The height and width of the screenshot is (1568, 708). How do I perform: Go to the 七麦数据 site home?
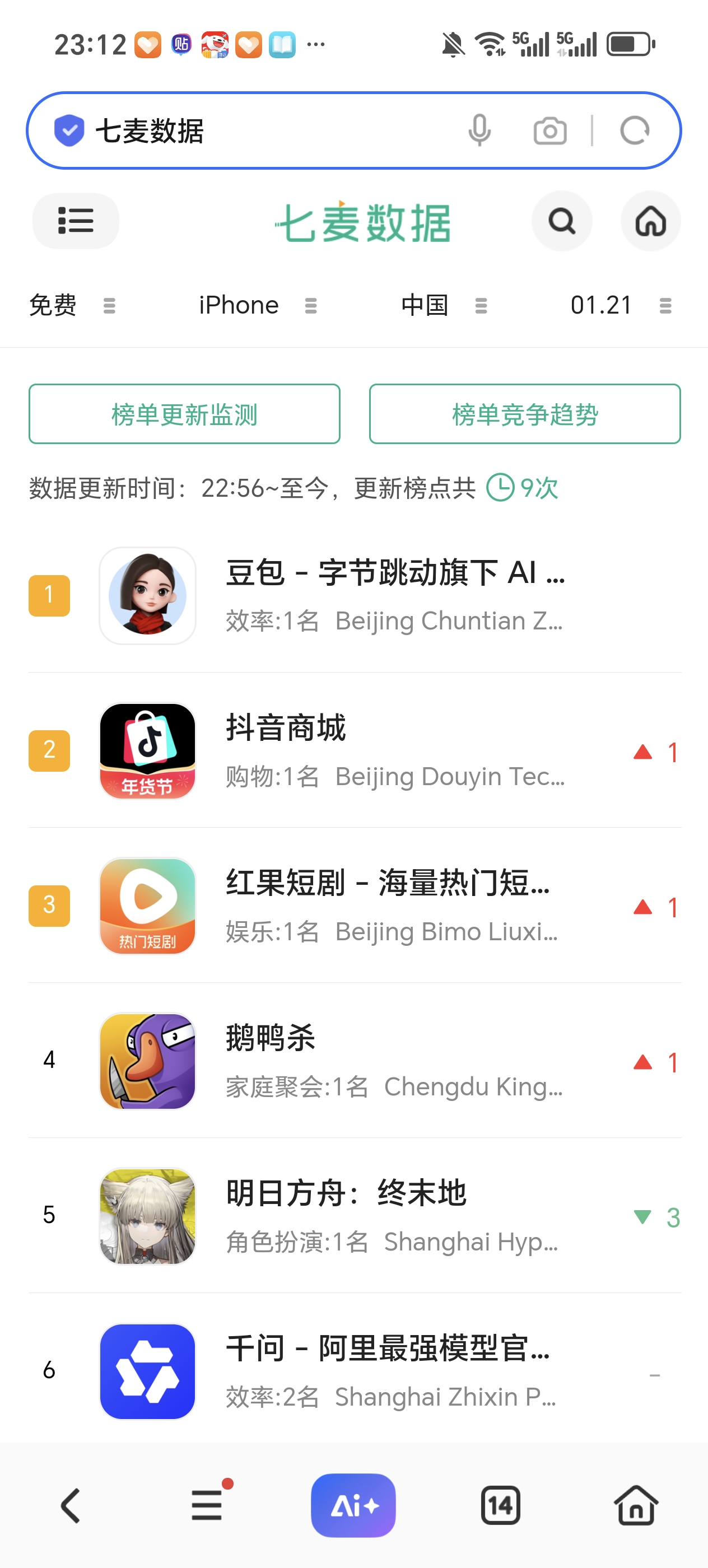pyautogui.click(x=650, y=221)
